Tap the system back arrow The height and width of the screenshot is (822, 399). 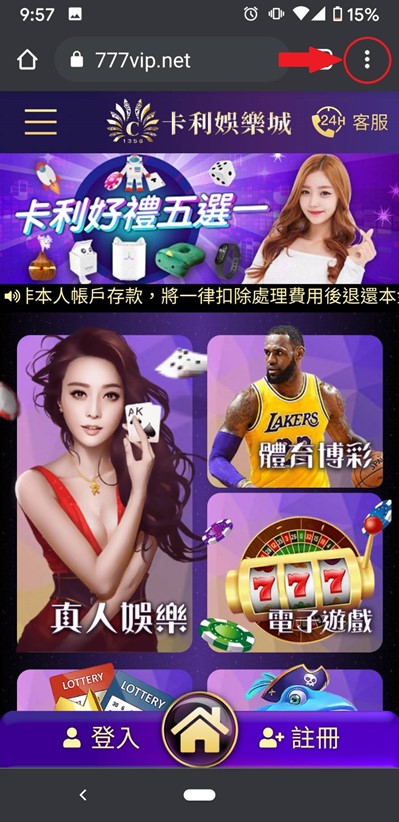tap(82, 795)
